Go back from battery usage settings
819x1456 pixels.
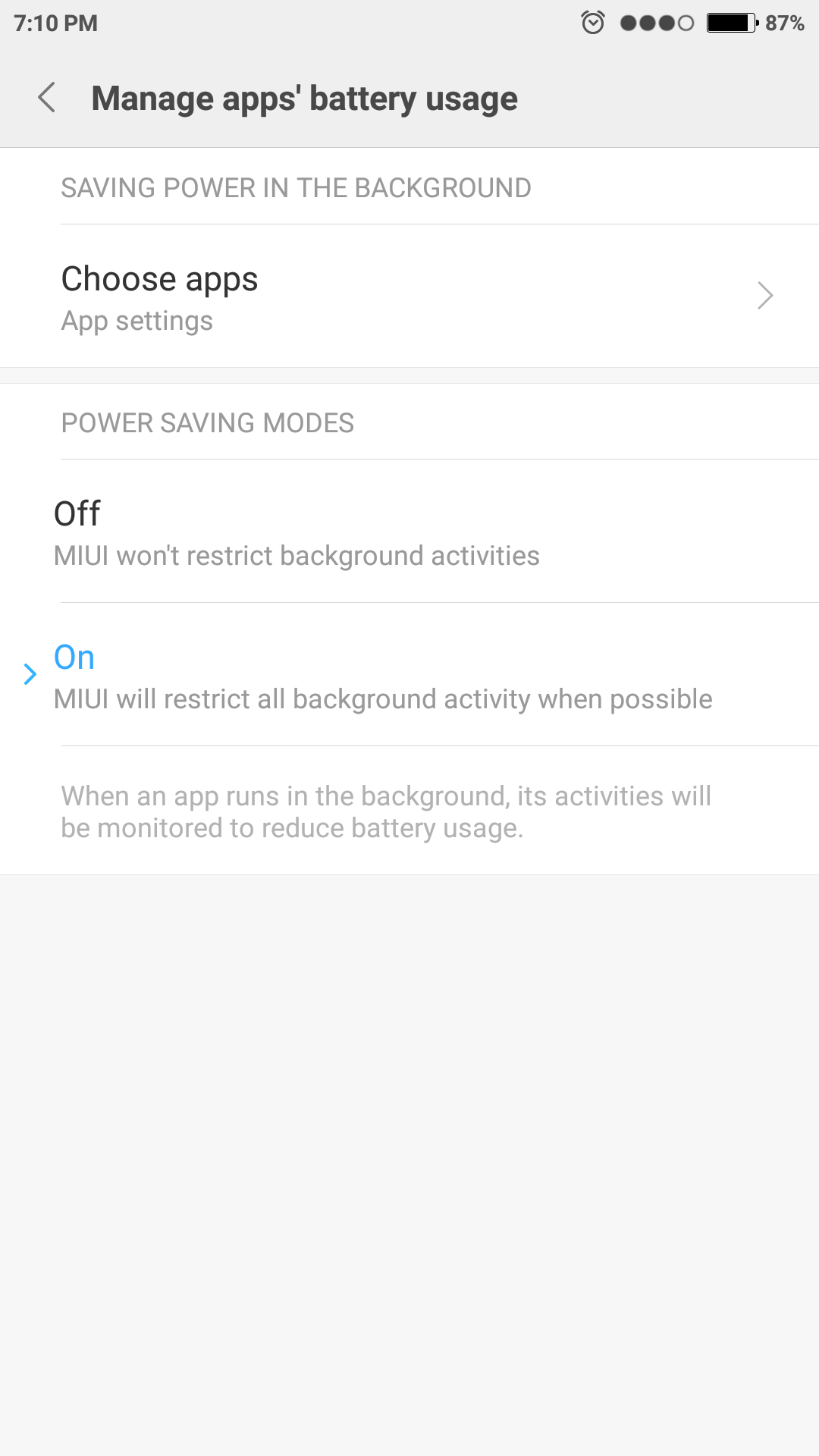point(46,98)
